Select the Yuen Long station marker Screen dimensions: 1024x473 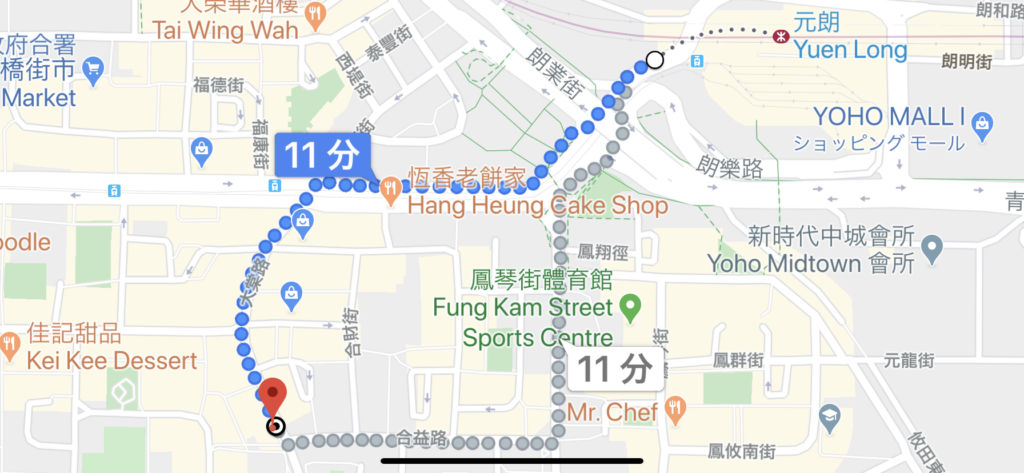click(x=780, y=34)
